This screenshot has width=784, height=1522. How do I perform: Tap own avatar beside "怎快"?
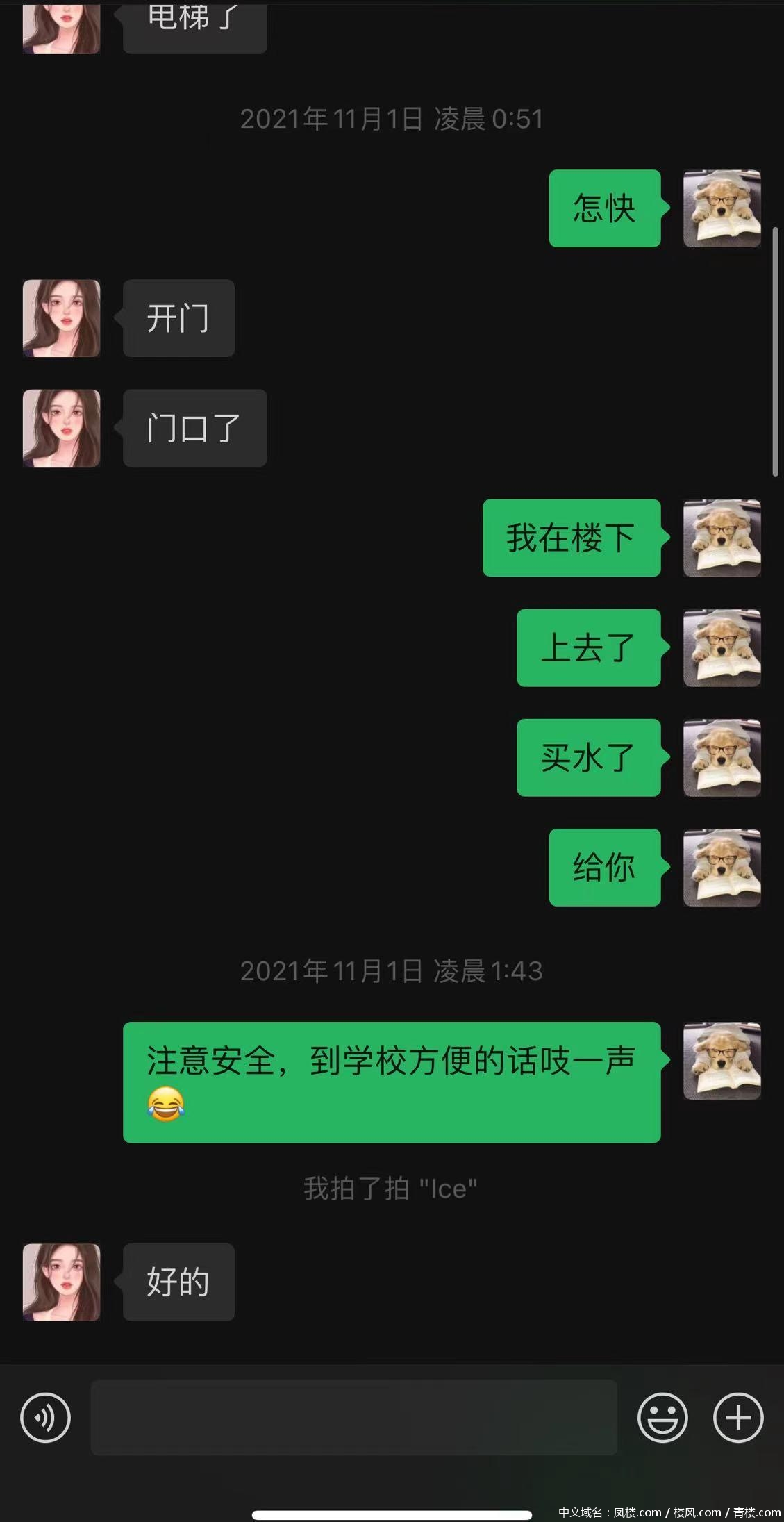[x=722, y=208]
